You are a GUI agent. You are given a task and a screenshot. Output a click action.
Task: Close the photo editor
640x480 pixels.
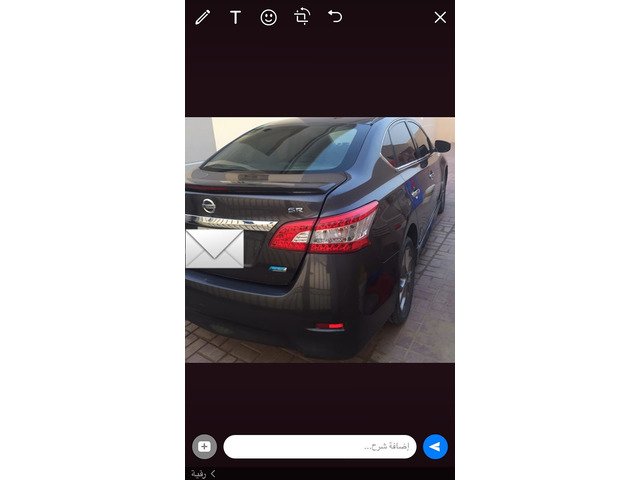[x=440, y=17]
